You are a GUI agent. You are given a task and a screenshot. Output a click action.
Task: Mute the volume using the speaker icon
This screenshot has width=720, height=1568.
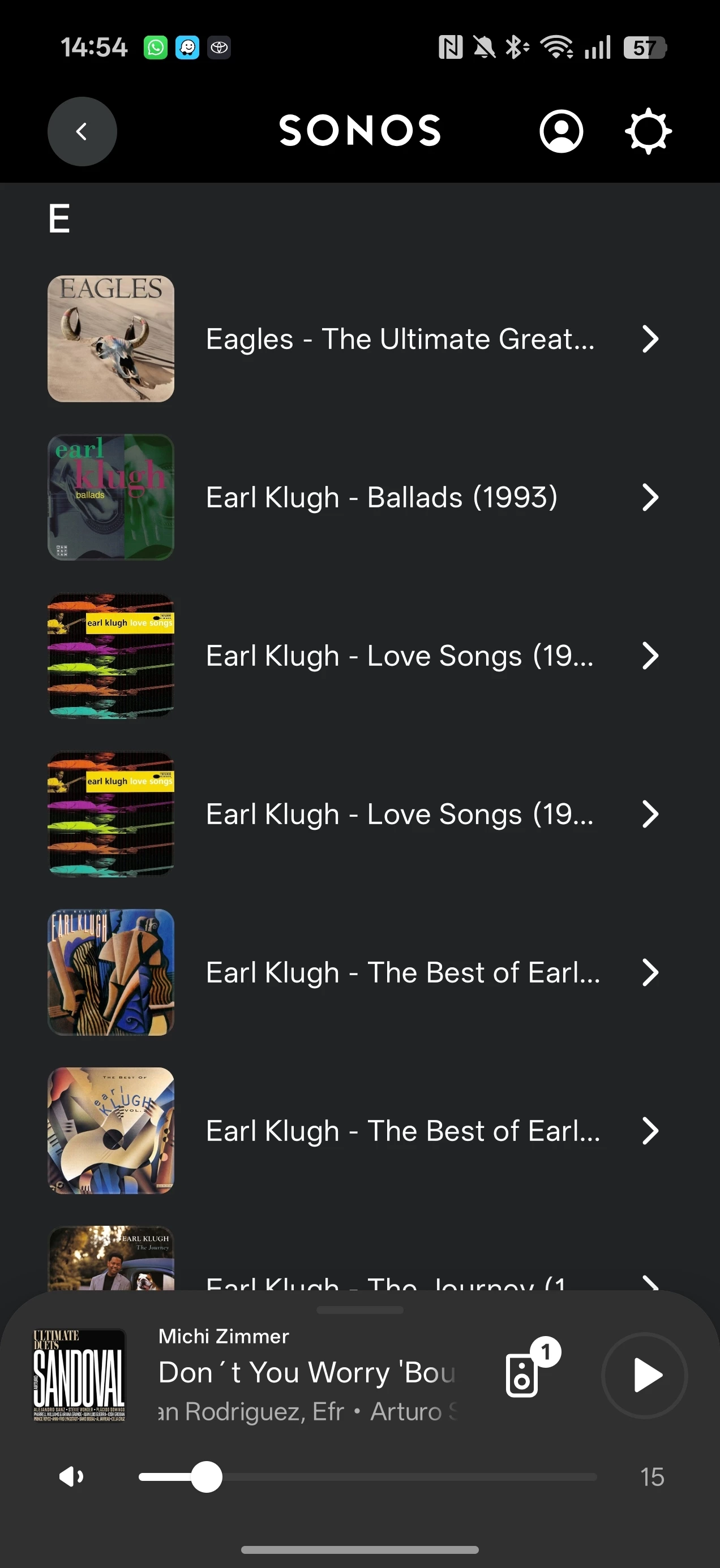tap(71, 1476)
